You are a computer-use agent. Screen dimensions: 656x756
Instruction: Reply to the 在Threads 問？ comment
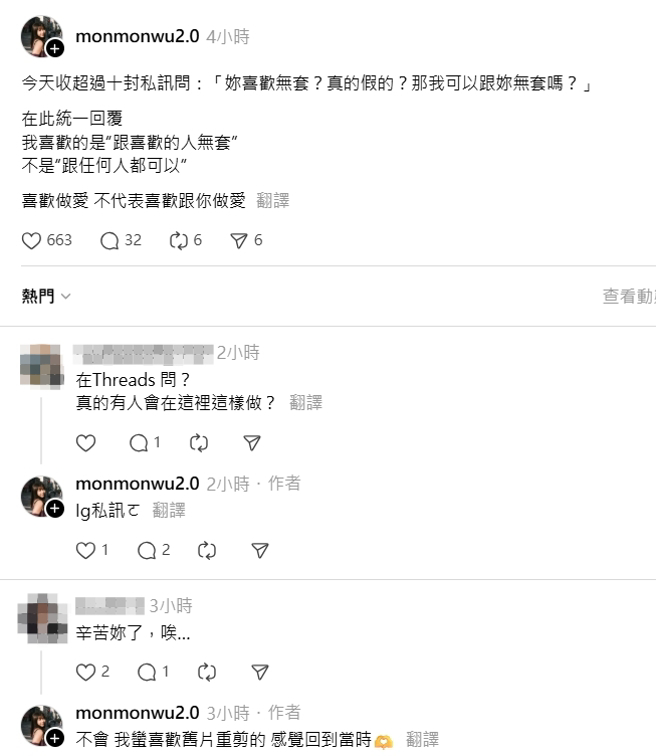pyautogui.click(x=138, y=442)
